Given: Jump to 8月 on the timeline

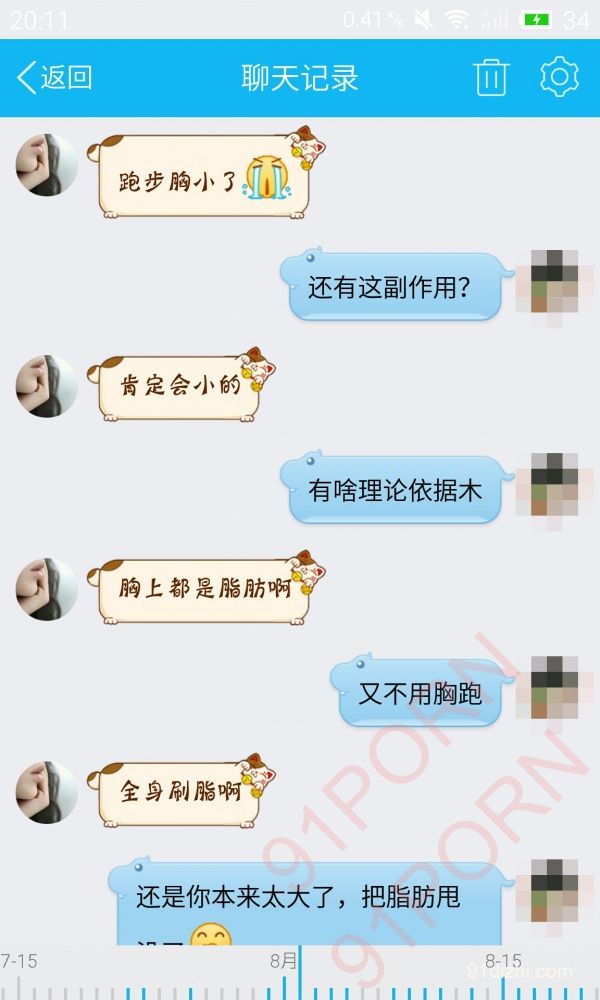Looking at the screenshot, I should 284,962.
